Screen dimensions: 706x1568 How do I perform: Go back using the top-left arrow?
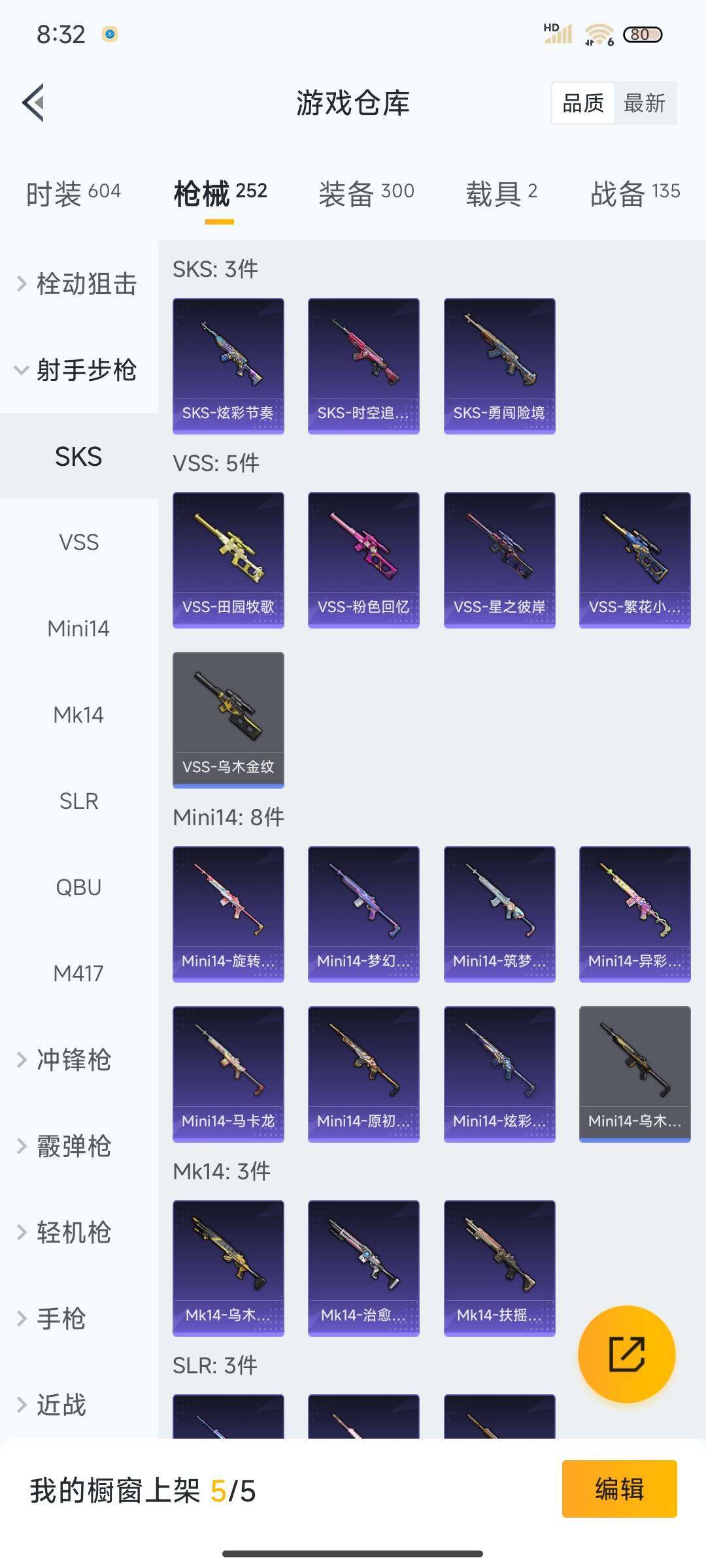34,103
